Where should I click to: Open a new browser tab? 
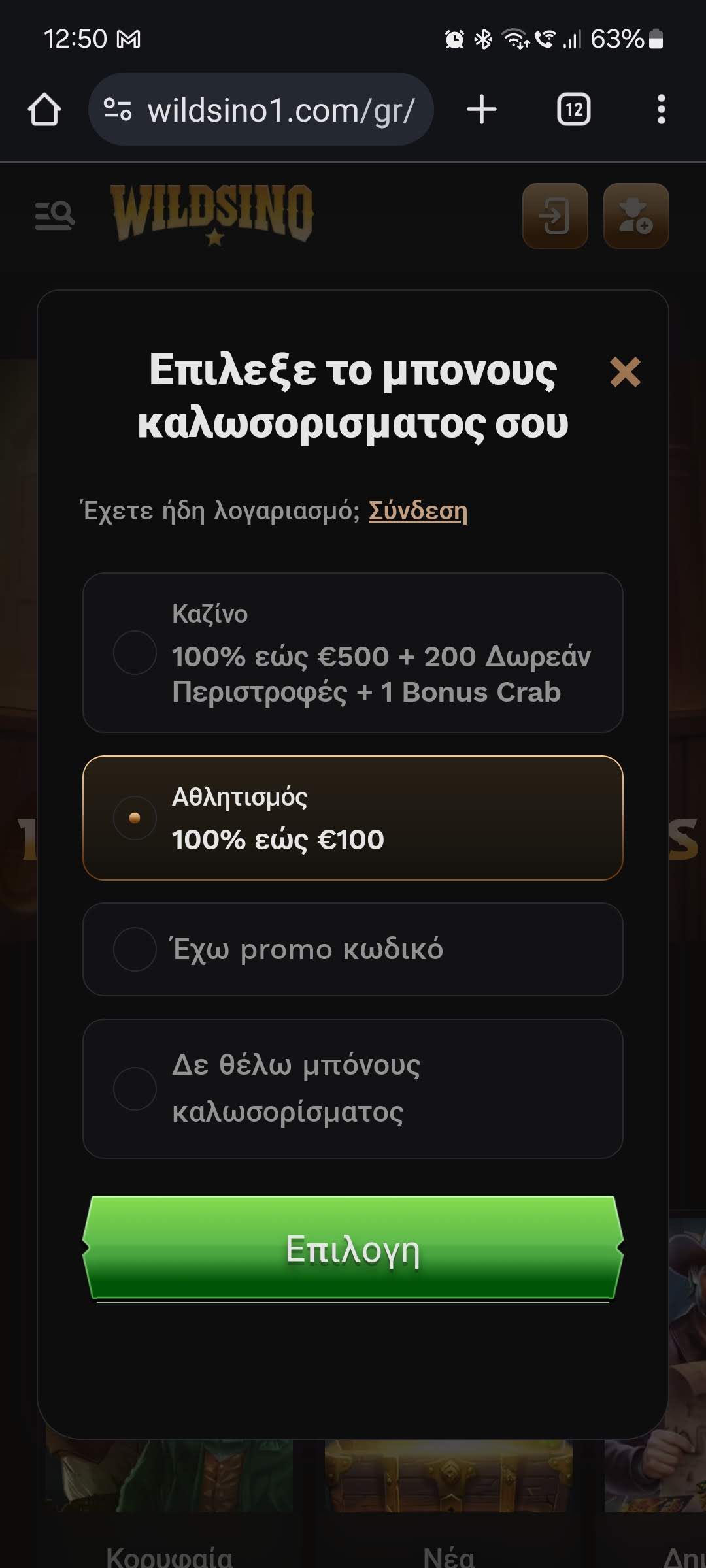tap(482, 109)
